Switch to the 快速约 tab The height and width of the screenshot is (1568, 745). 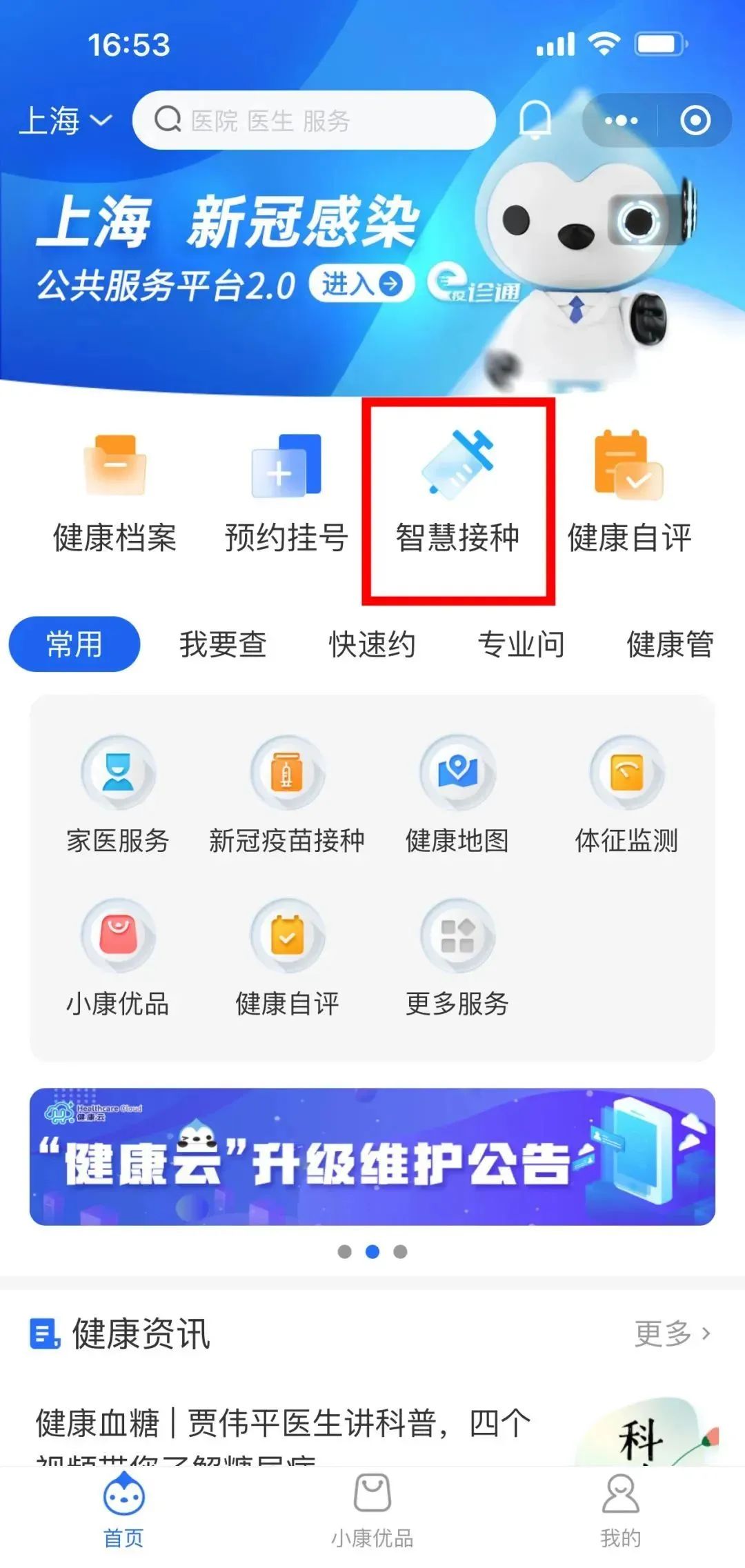[373, 644]
